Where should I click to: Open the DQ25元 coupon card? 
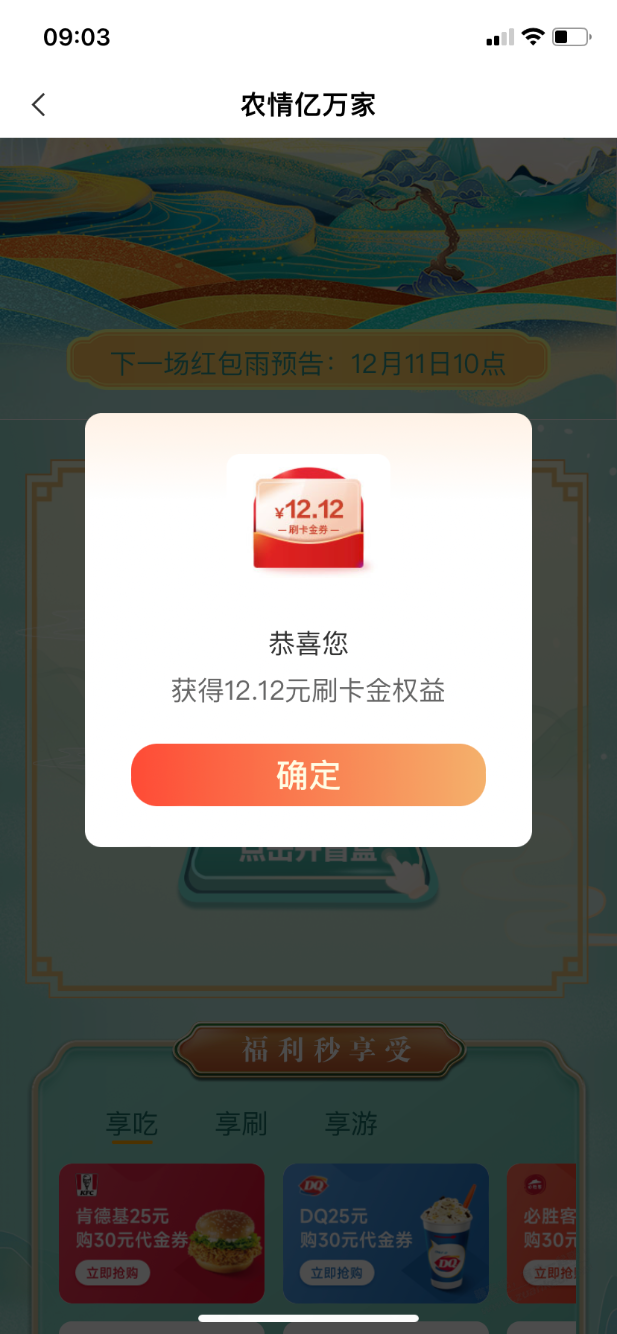(386, 1233)
